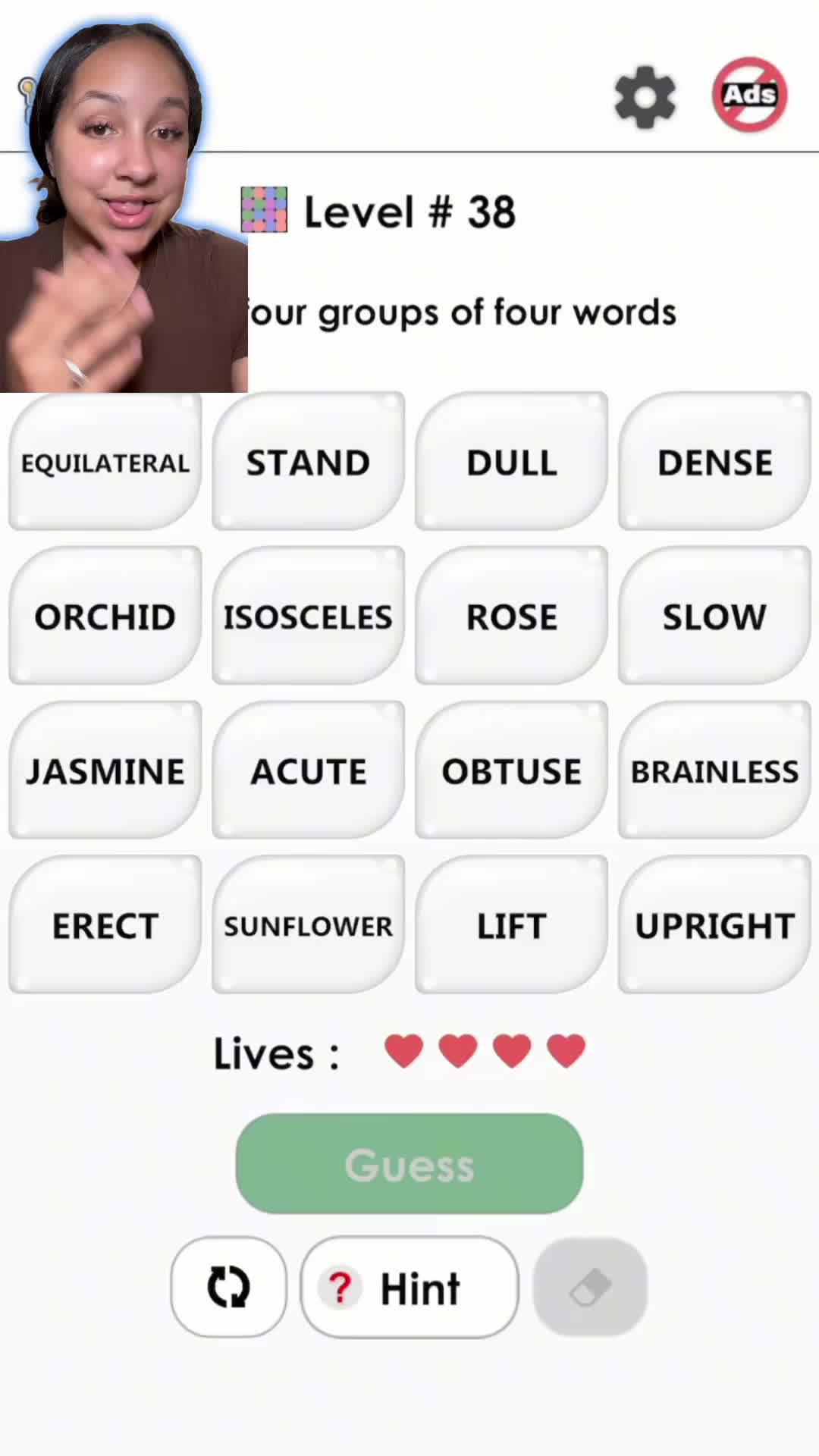Tap the ACUTE word tile
This screenshot has width=819, height=1456.
[308, 771]
